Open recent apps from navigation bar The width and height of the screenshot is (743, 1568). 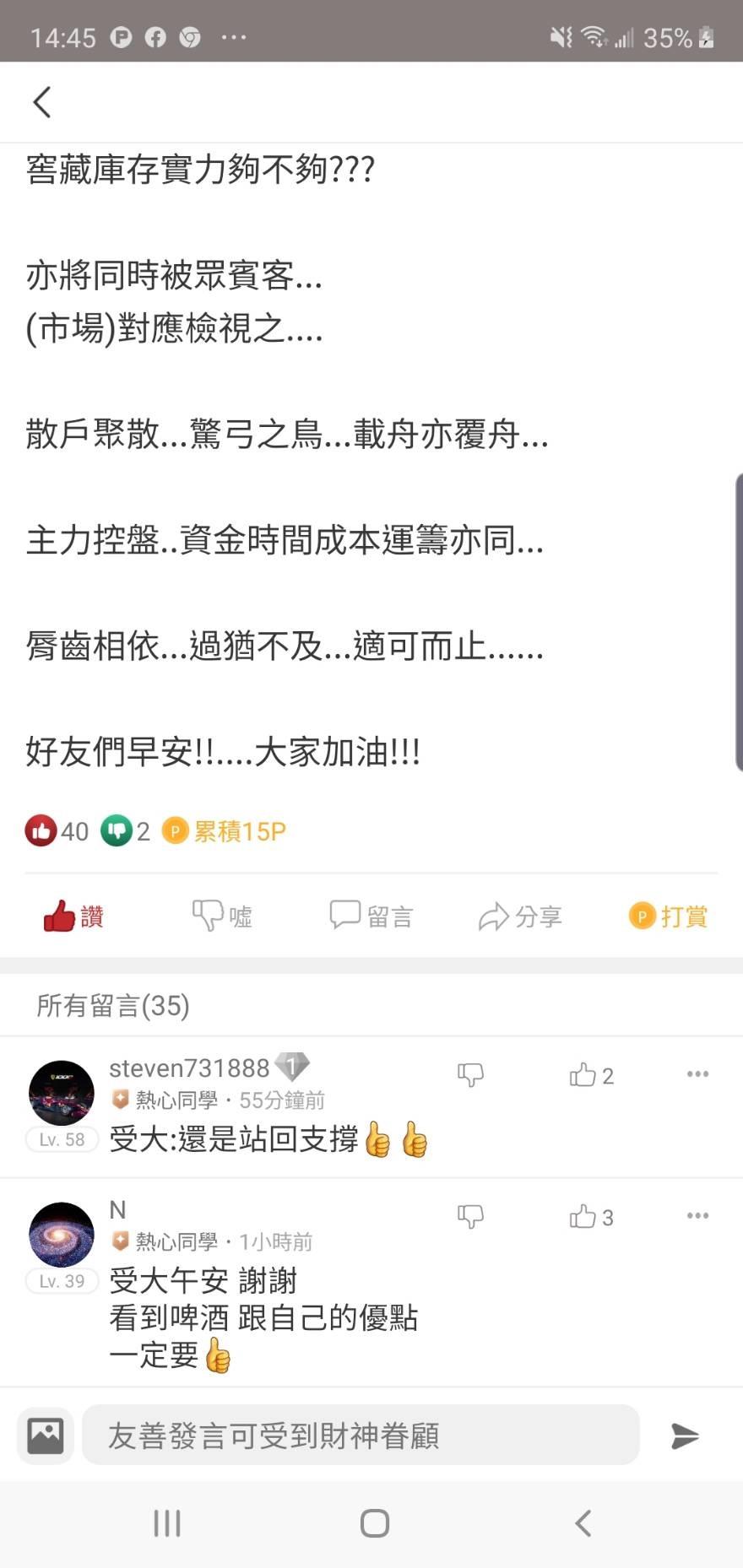(x=167, y=1523)
